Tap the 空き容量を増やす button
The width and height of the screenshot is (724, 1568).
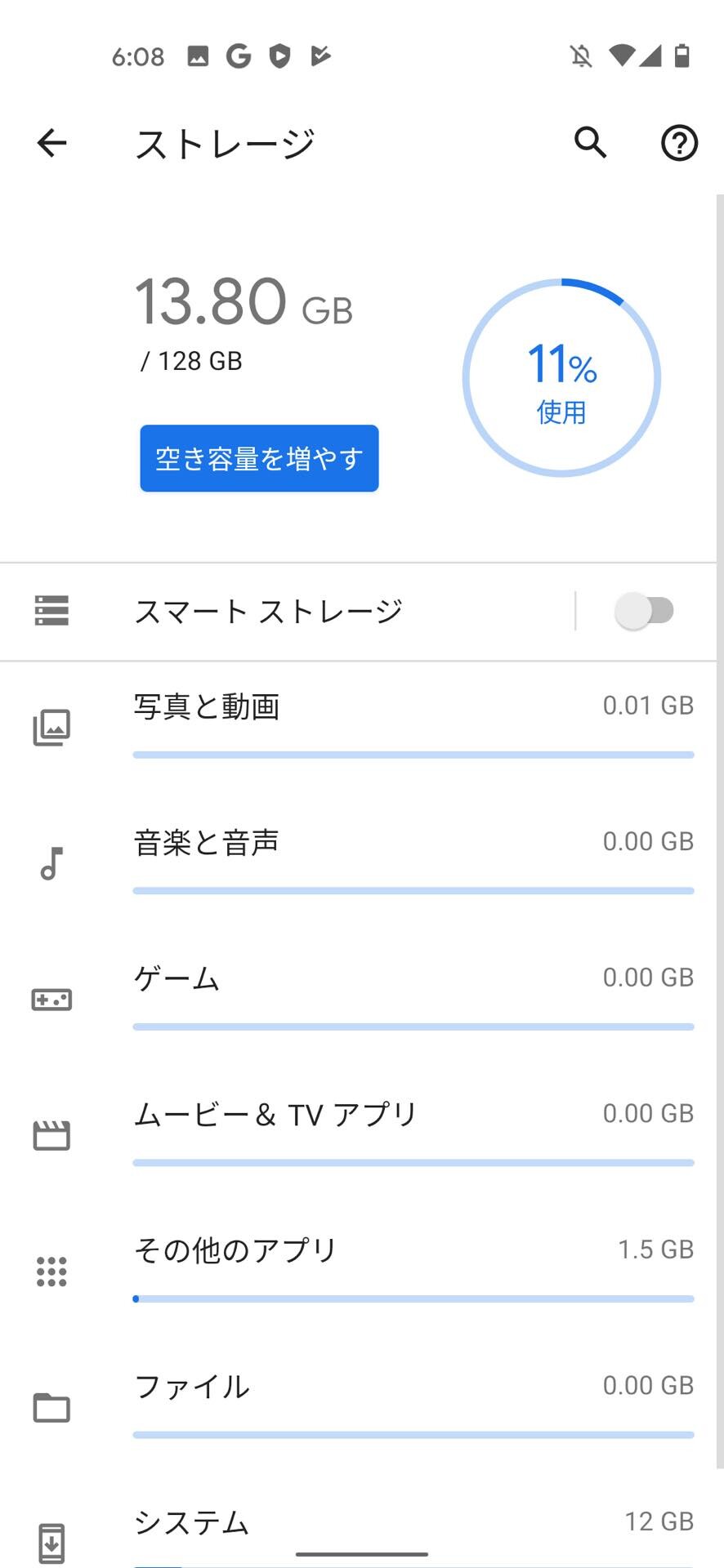point(259,458)
